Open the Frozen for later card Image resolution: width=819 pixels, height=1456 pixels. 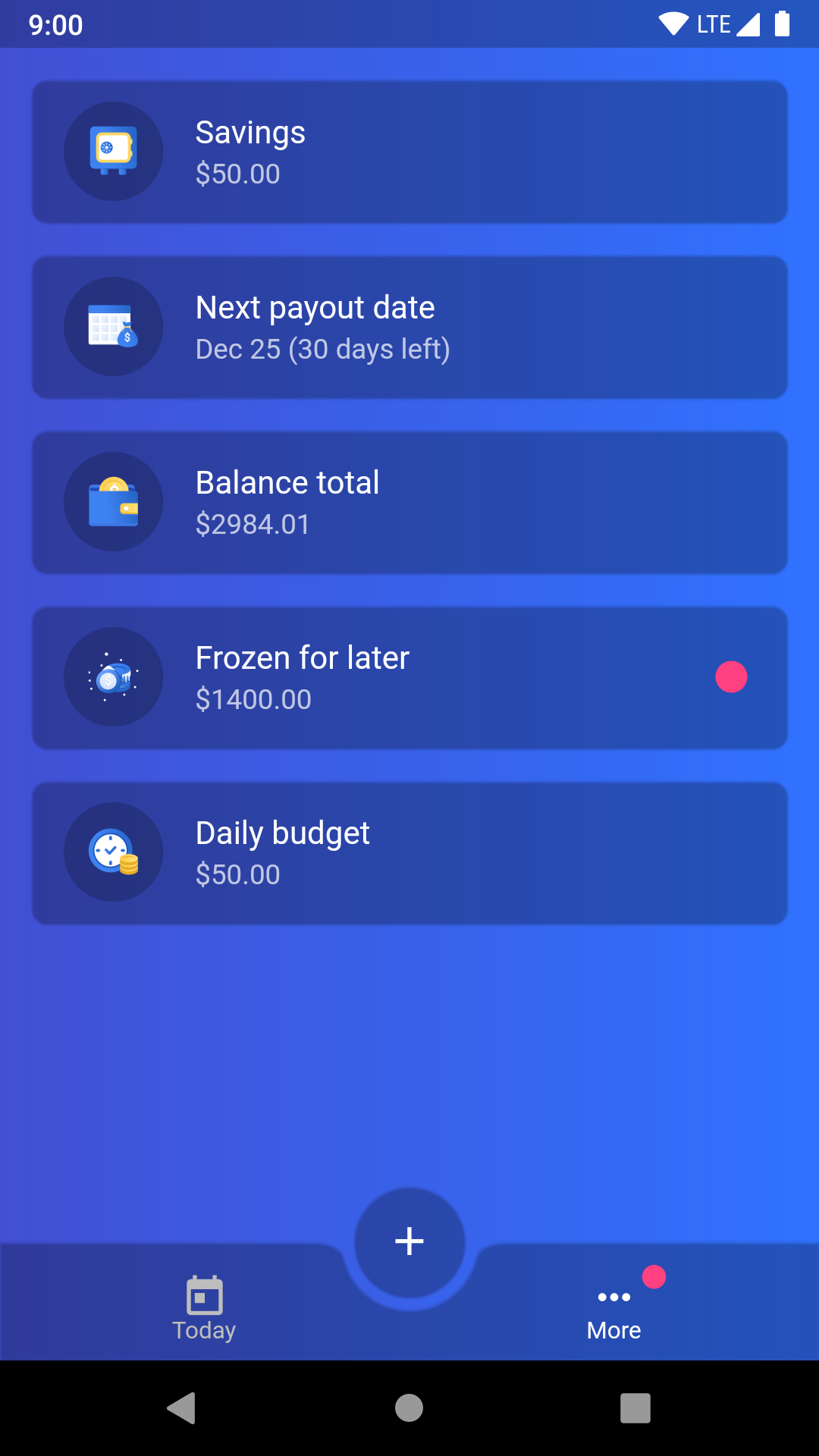(409, 677)
